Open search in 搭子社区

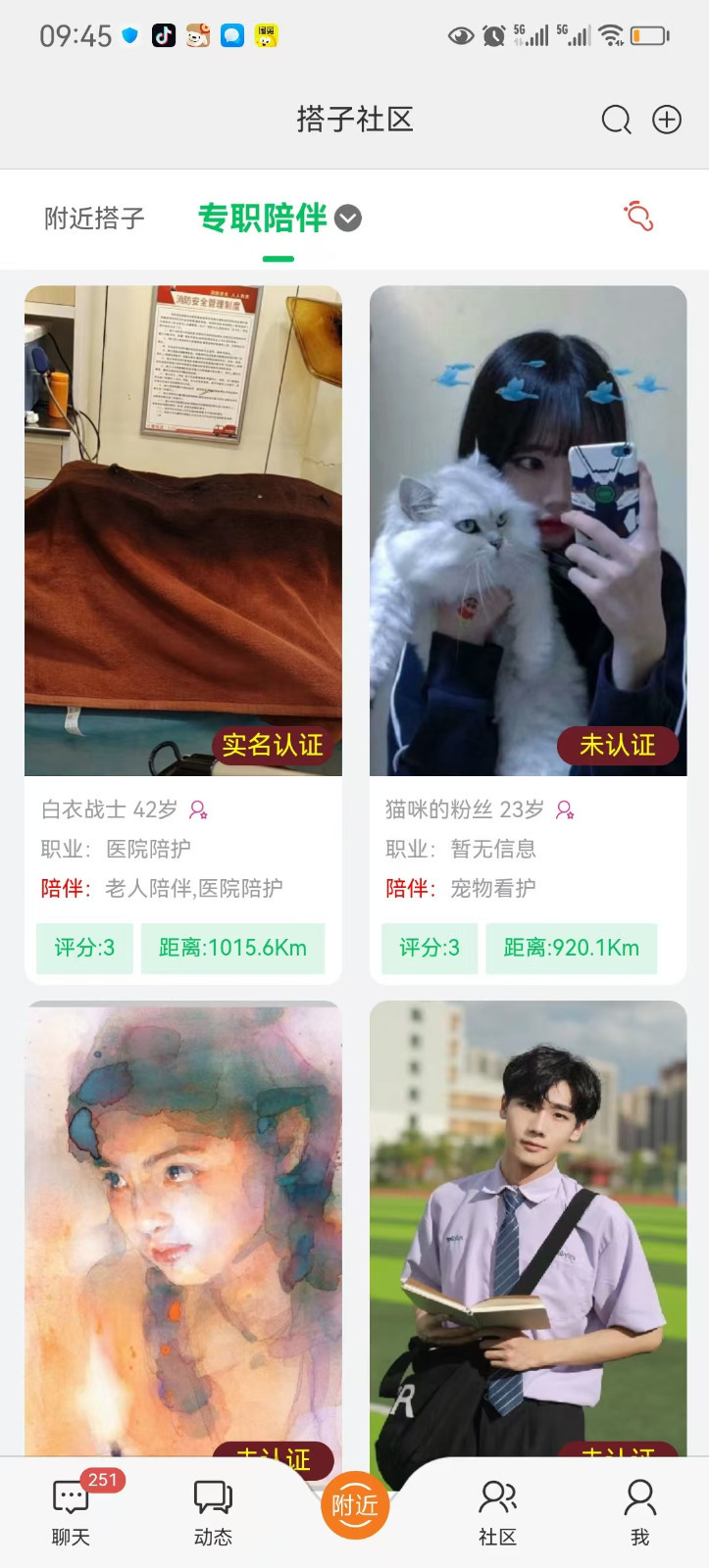click(616, 120)
